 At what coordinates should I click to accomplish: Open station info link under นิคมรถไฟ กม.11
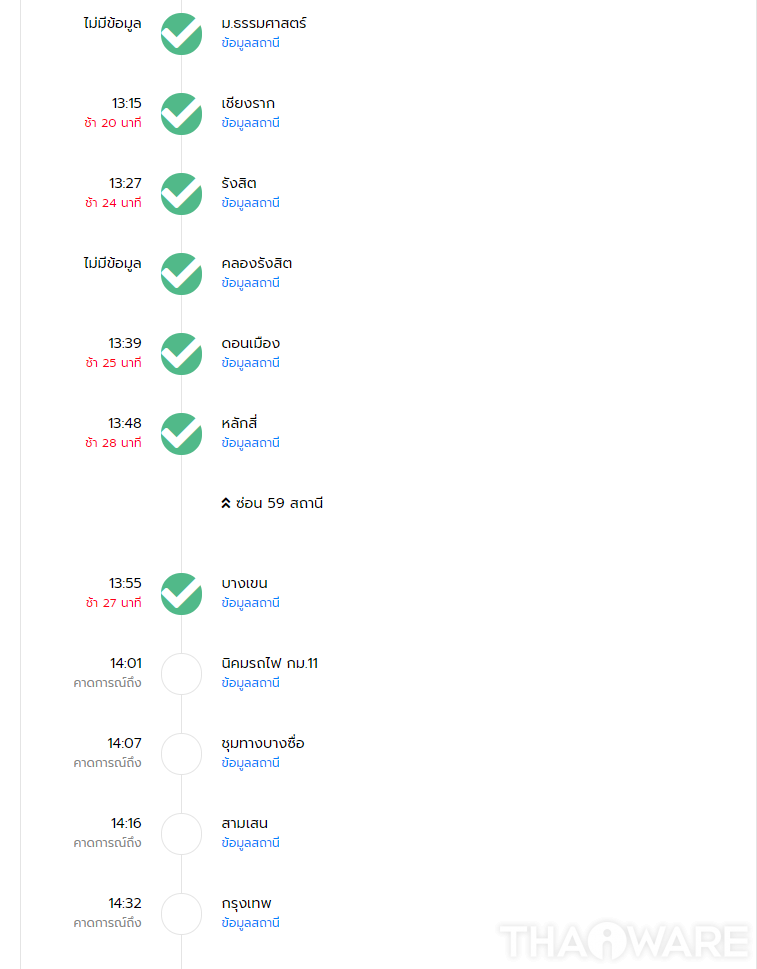[x=250, y=683]
